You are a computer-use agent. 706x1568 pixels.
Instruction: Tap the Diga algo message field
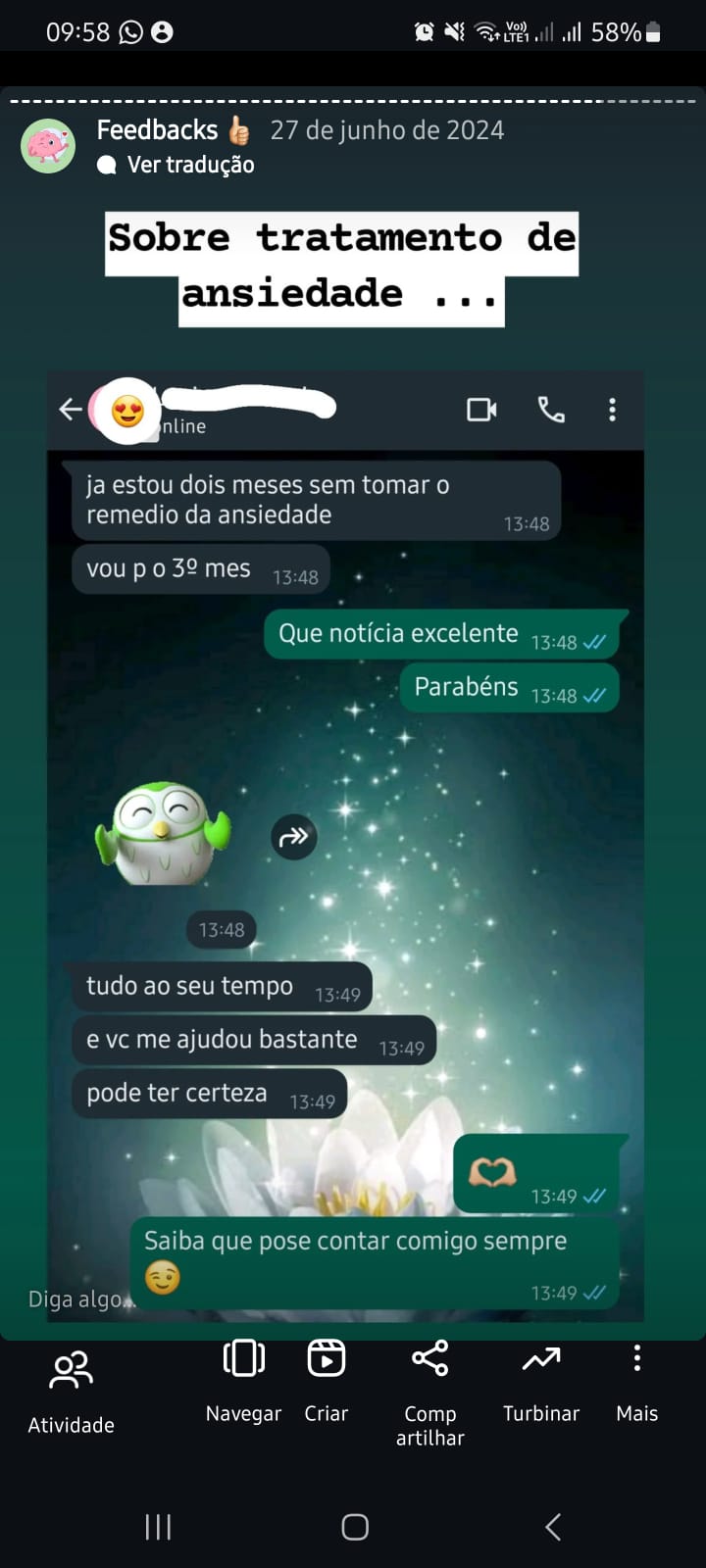click(76, 1299)
